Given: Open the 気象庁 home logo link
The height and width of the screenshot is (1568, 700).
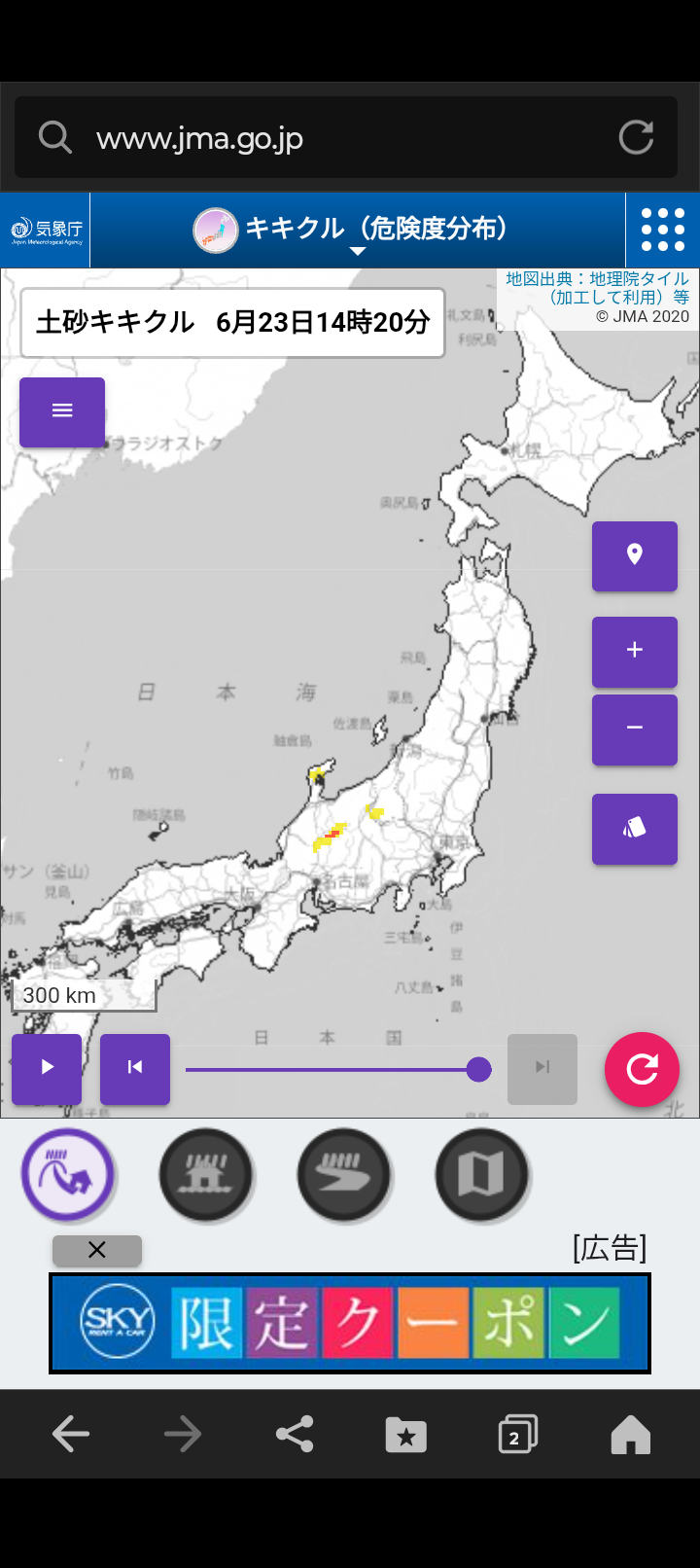Looking at the screenshot, I should click(46, 231).
